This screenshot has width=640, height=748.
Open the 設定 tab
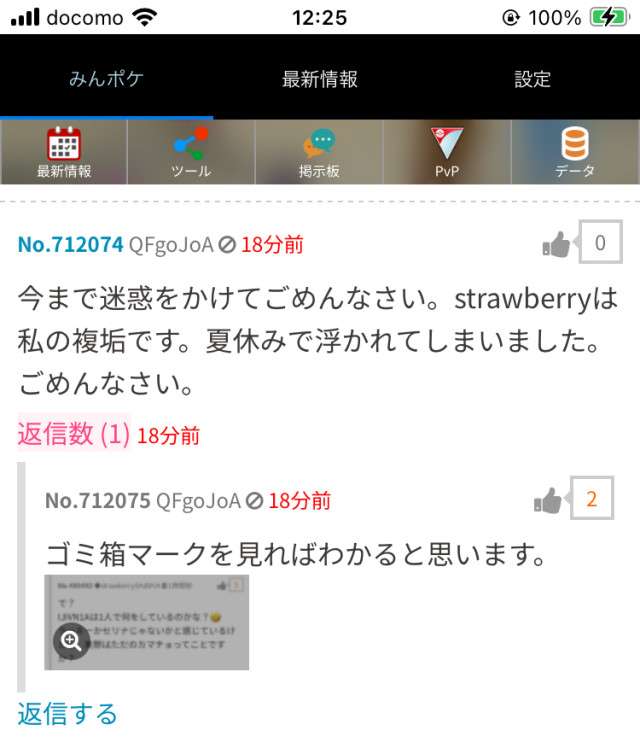(x=532, y=79)
